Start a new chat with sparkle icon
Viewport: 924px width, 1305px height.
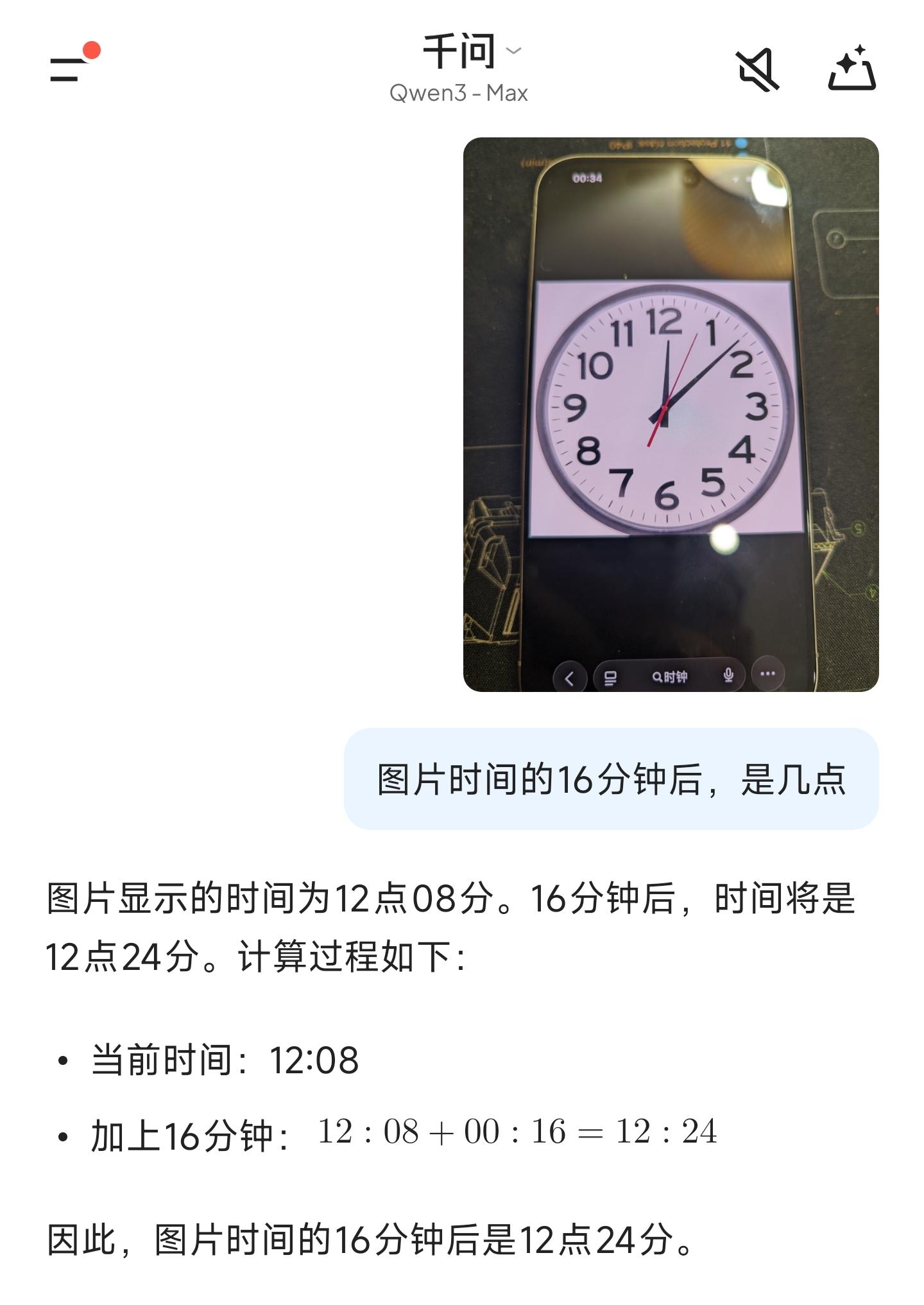(x=851, y=69)
